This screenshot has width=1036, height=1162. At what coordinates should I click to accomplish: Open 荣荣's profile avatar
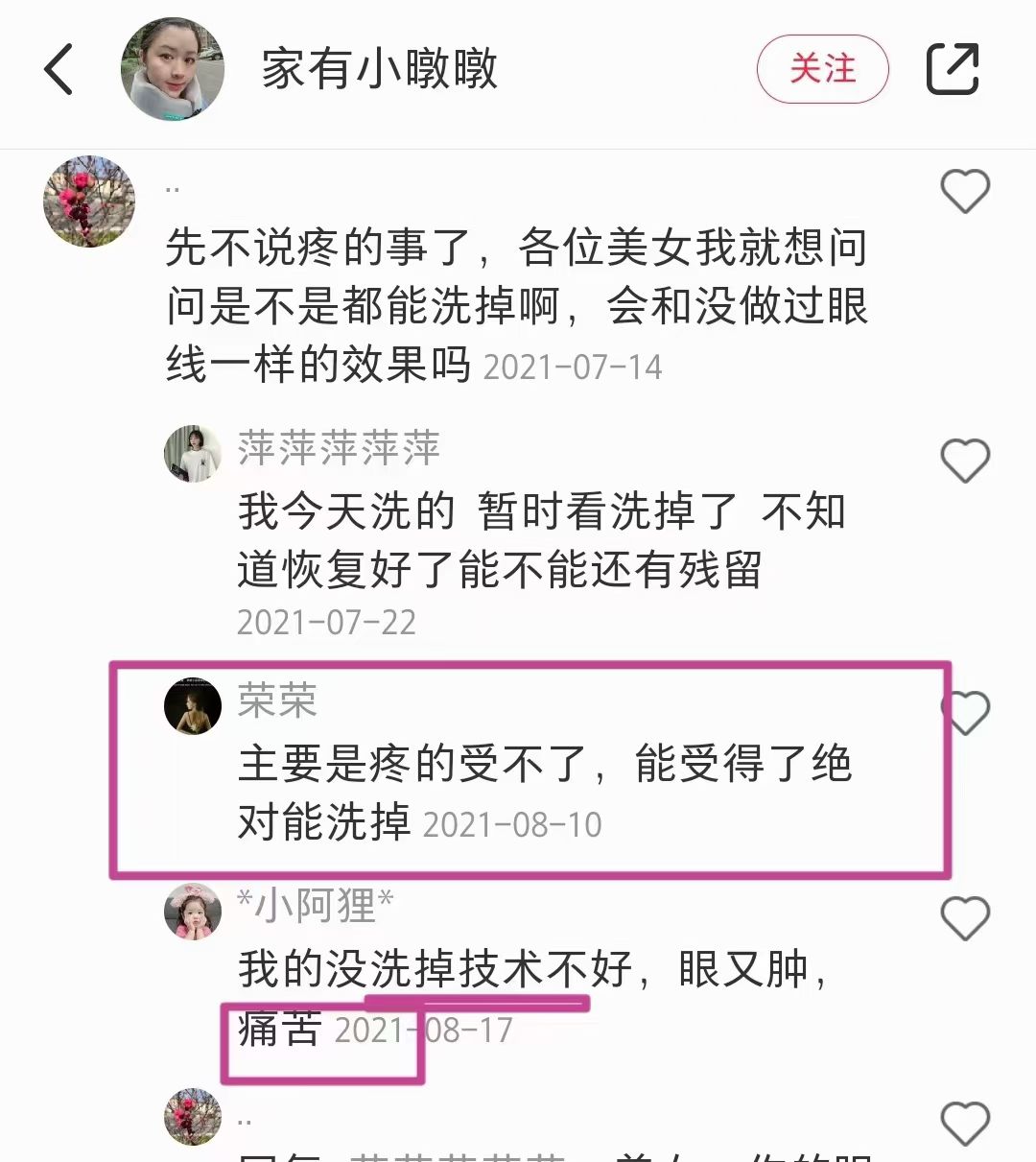(x=193, y=706)
